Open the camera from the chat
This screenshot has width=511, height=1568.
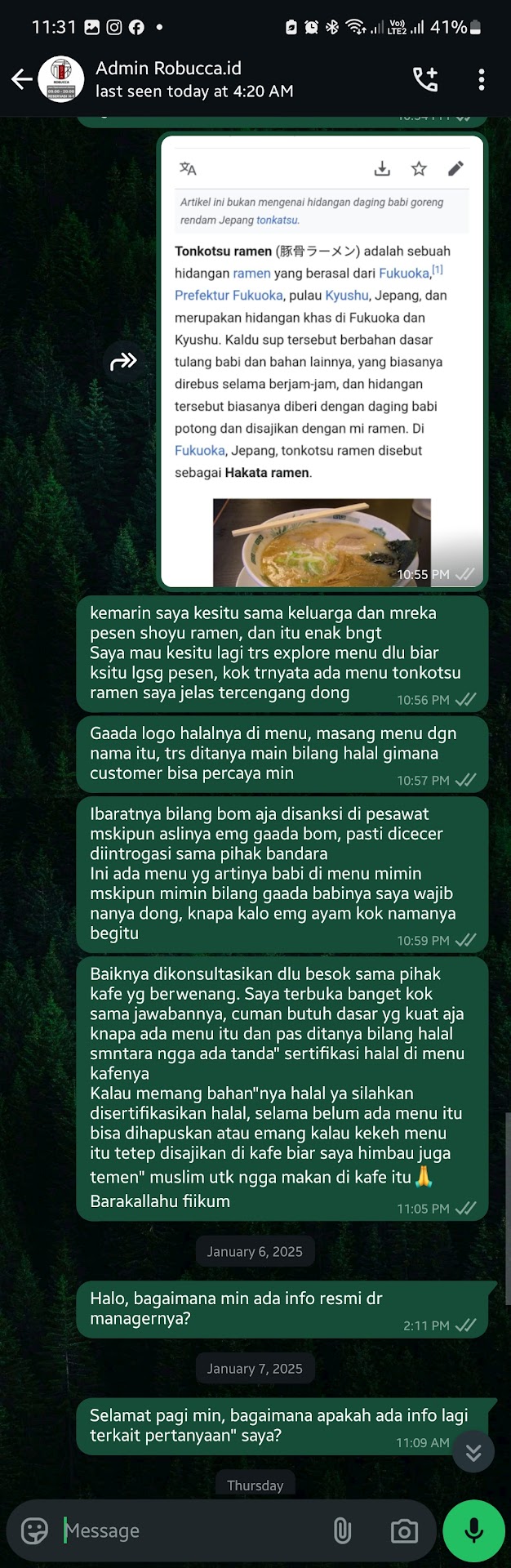(x=404, y=1530)
